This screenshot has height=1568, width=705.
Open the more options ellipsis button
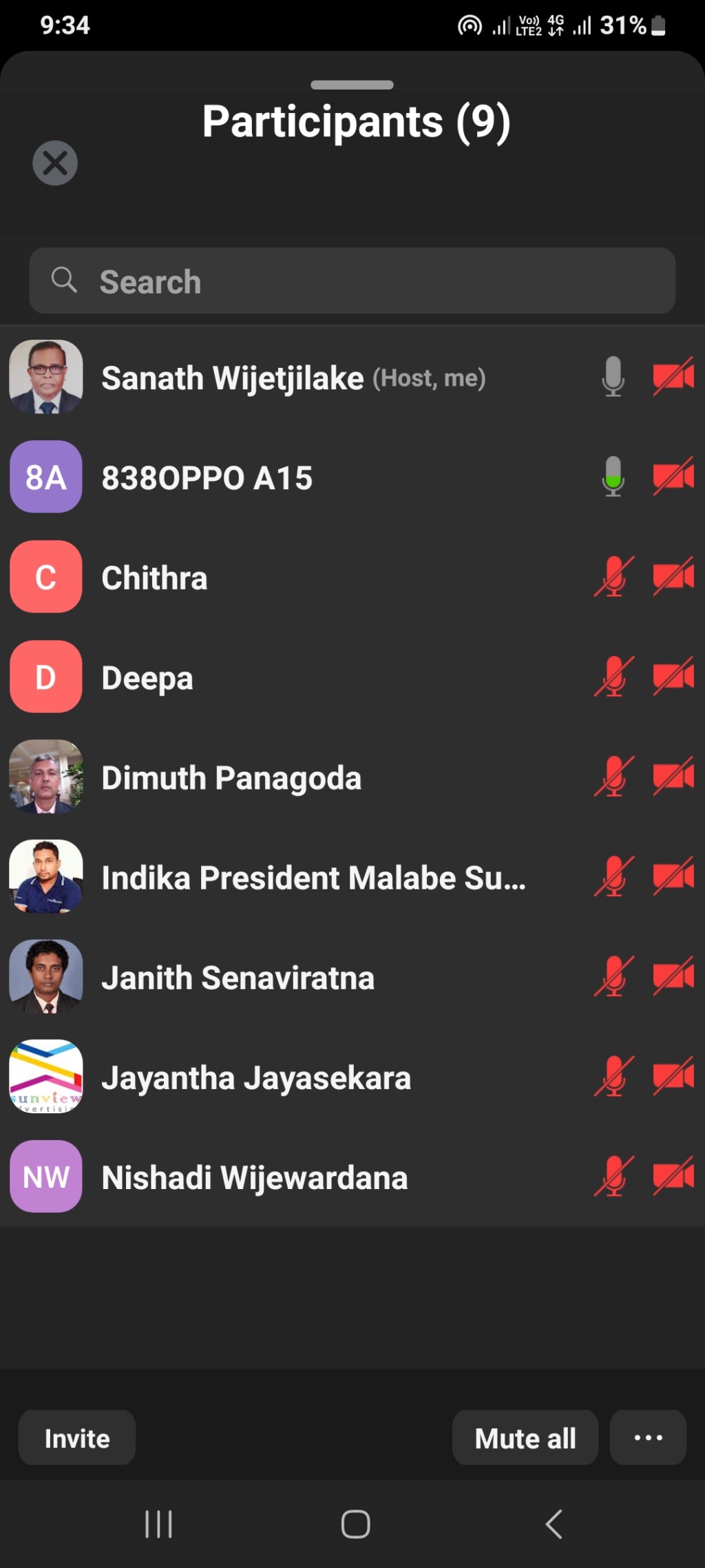click(648, 1438)
